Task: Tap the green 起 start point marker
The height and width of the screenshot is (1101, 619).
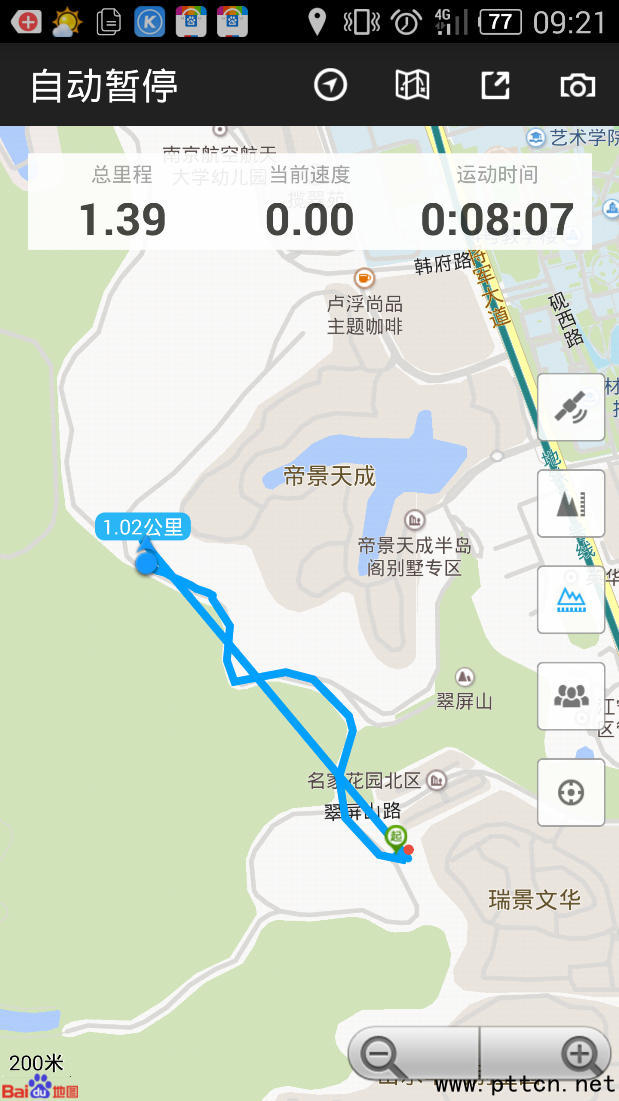Action: pos(396,837)
